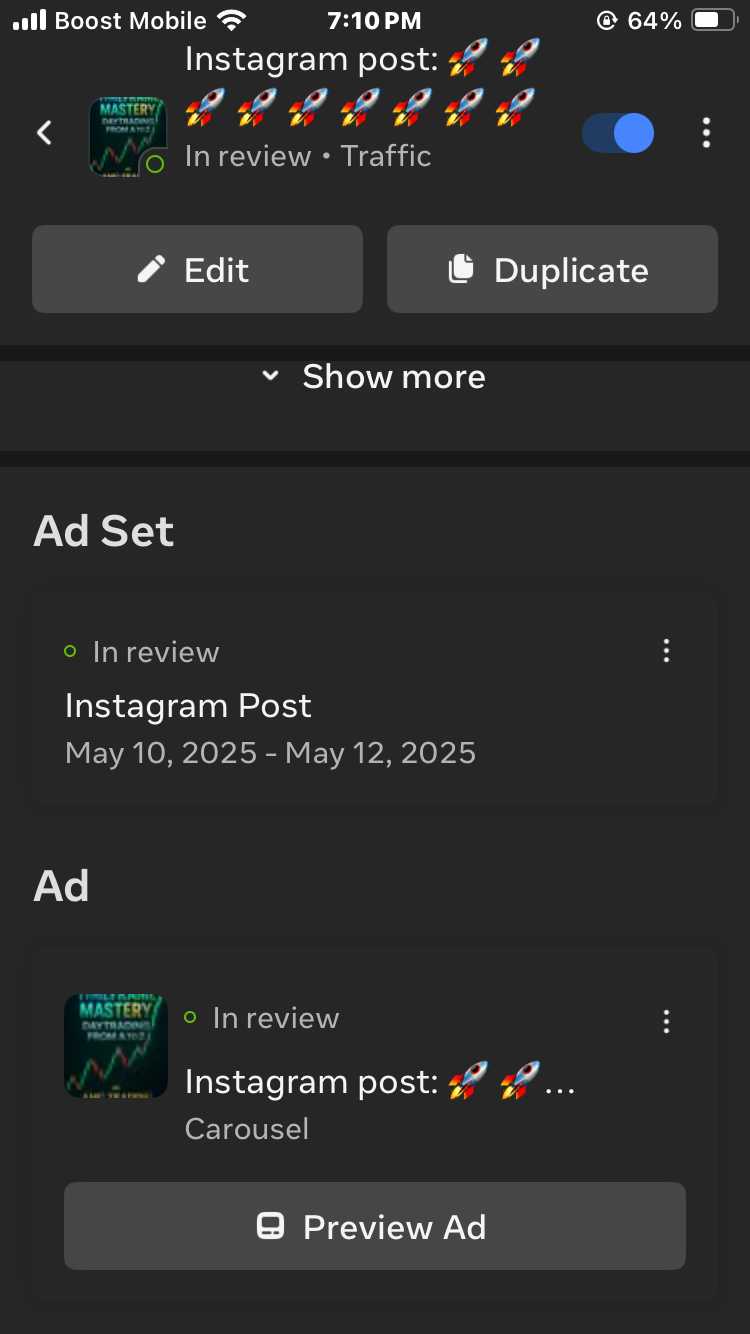This screenshot has height=1334, width=750.
Task: Toggle the campaign on/off switch
Action: pos(618,133)
